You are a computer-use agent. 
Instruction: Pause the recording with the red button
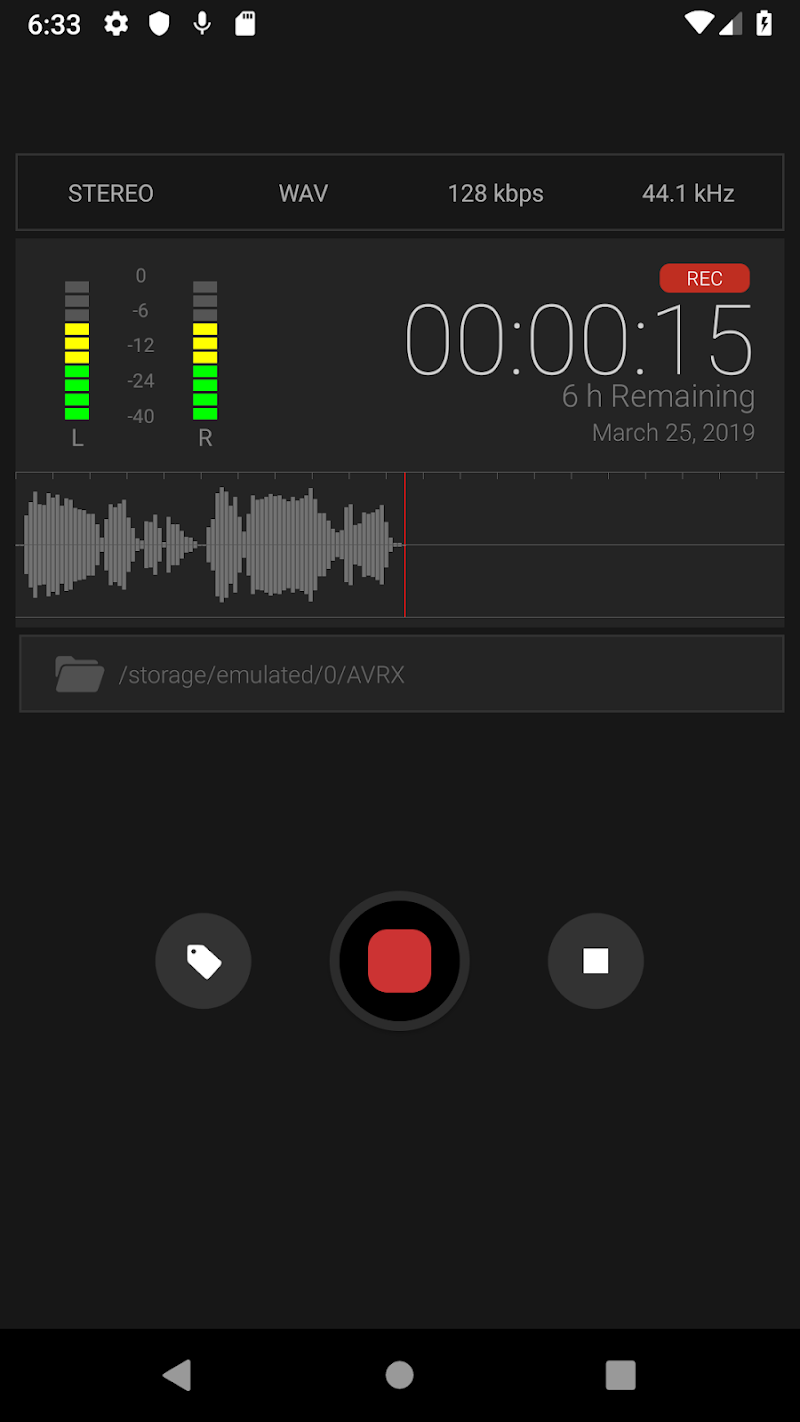399,961
